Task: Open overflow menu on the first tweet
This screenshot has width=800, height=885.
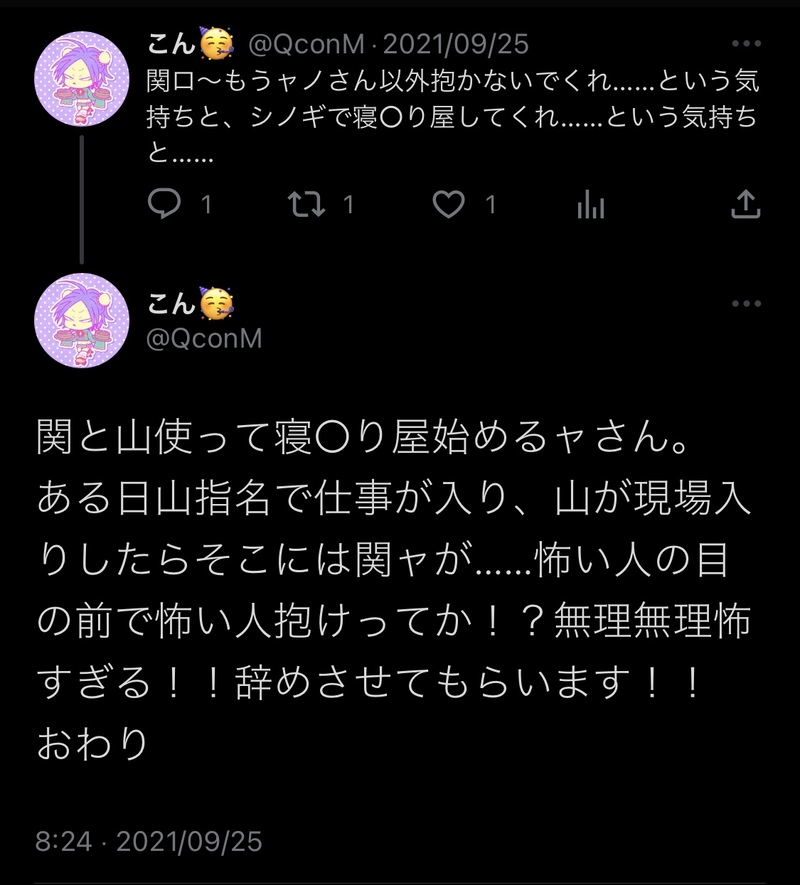Action: [x=746, y=45]
